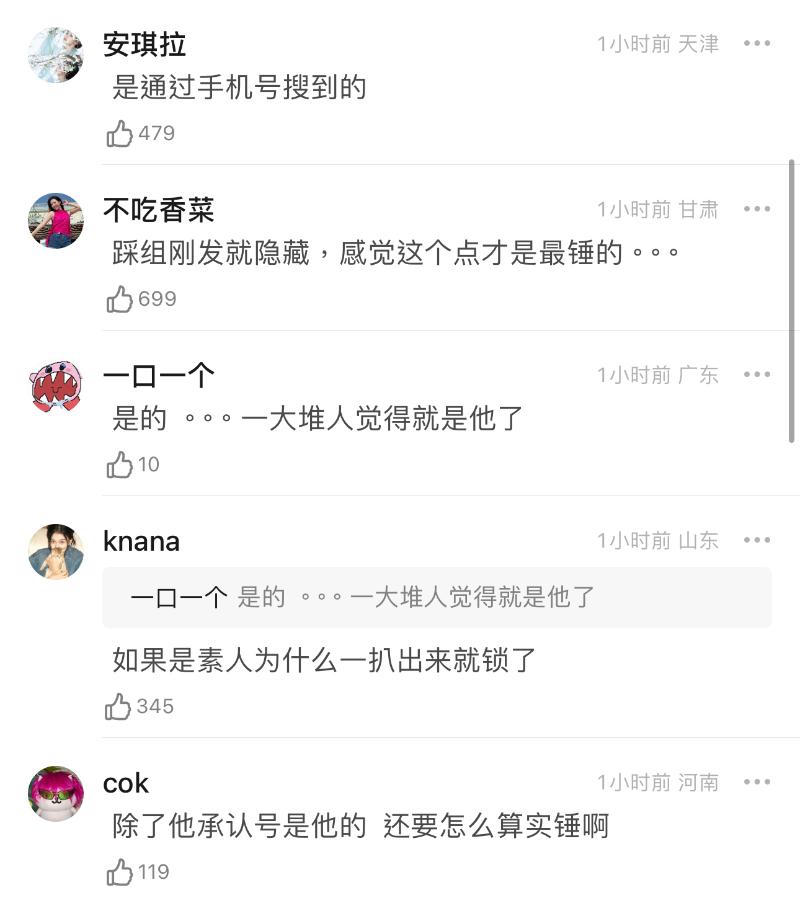Open the overflow menu on 不吃香菜's comment
This screenshot has height=898, width=800.
[757, 209]
